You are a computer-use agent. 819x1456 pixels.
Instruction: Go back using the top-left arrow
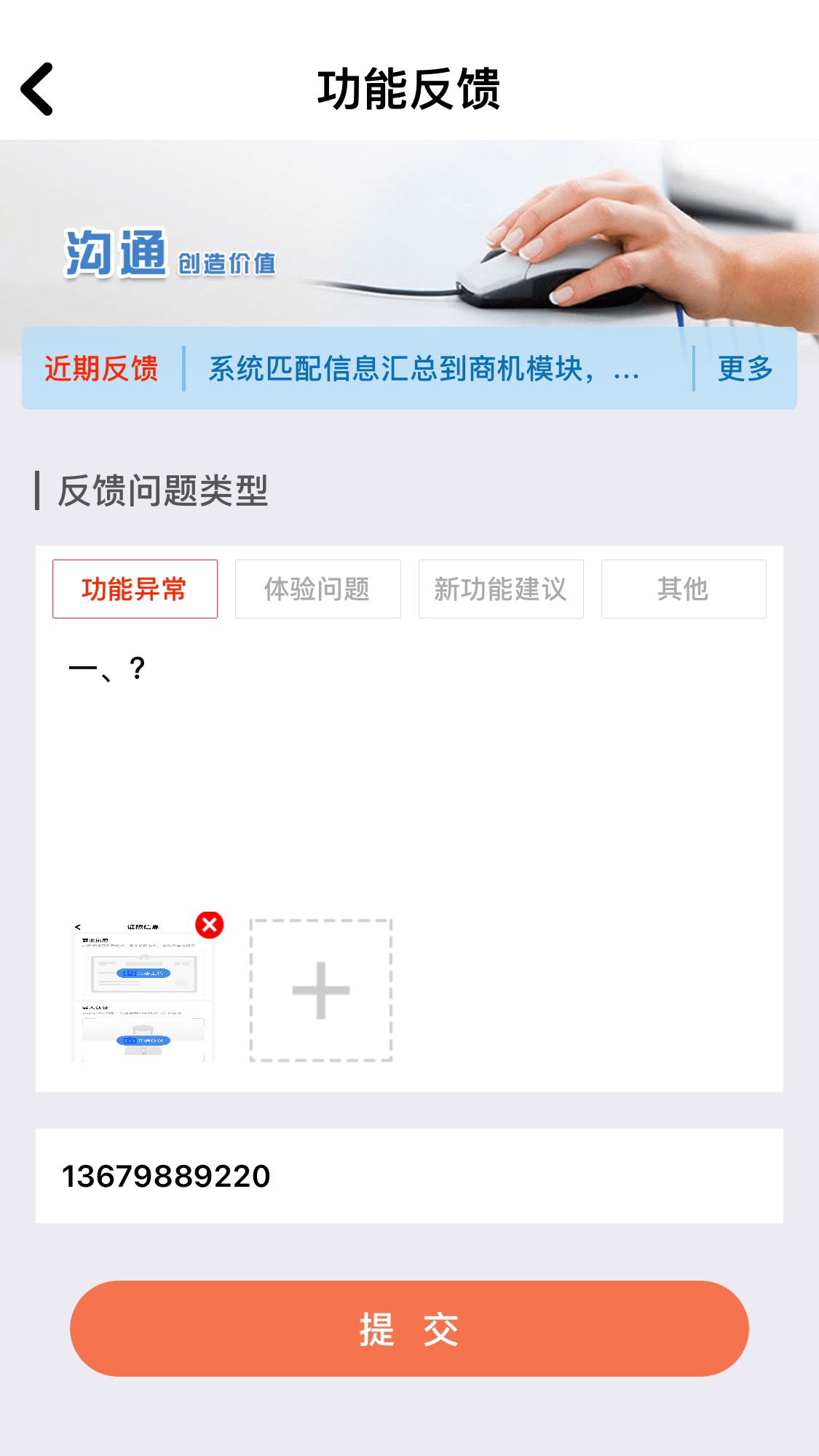coord(37,89)
